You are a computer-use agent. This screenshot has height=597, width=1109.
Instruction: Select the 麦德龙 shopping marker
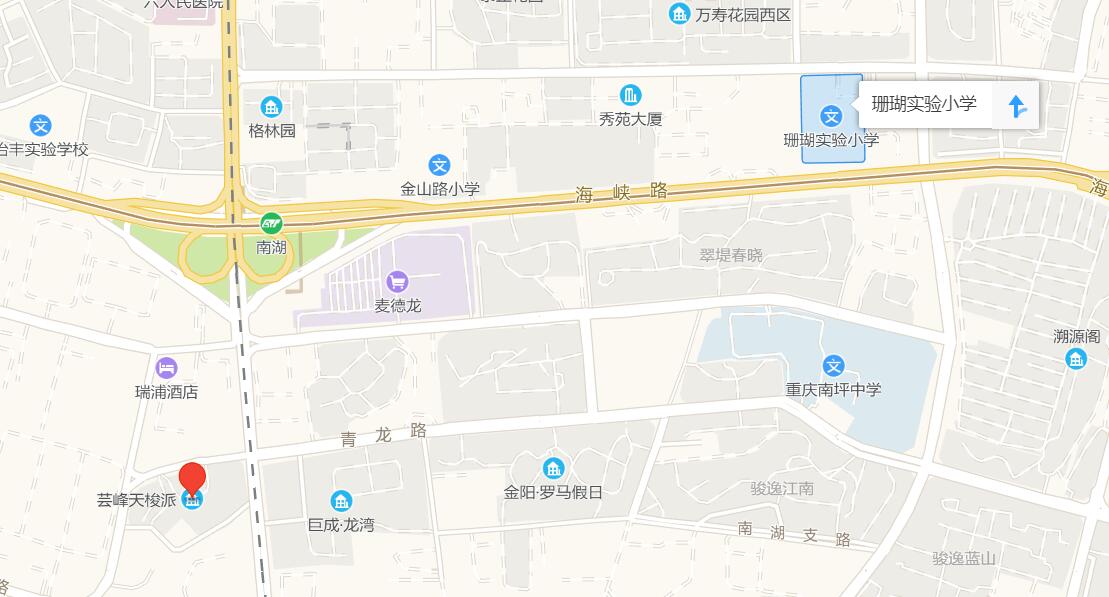pyautogui.click(x=398, y=282)
